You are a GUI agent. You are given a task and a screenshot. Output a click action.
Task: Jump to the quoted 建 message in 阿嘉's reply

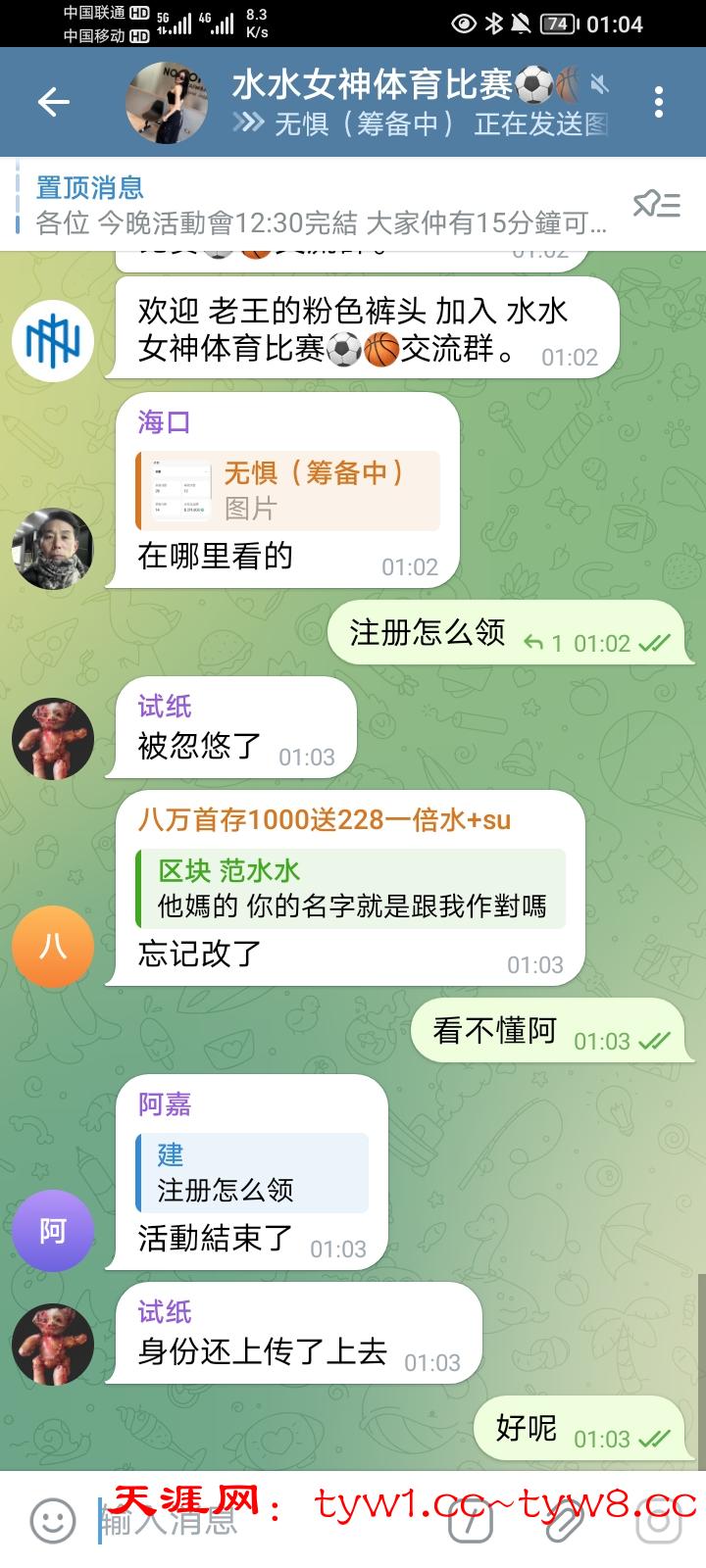pos(252,1173)
